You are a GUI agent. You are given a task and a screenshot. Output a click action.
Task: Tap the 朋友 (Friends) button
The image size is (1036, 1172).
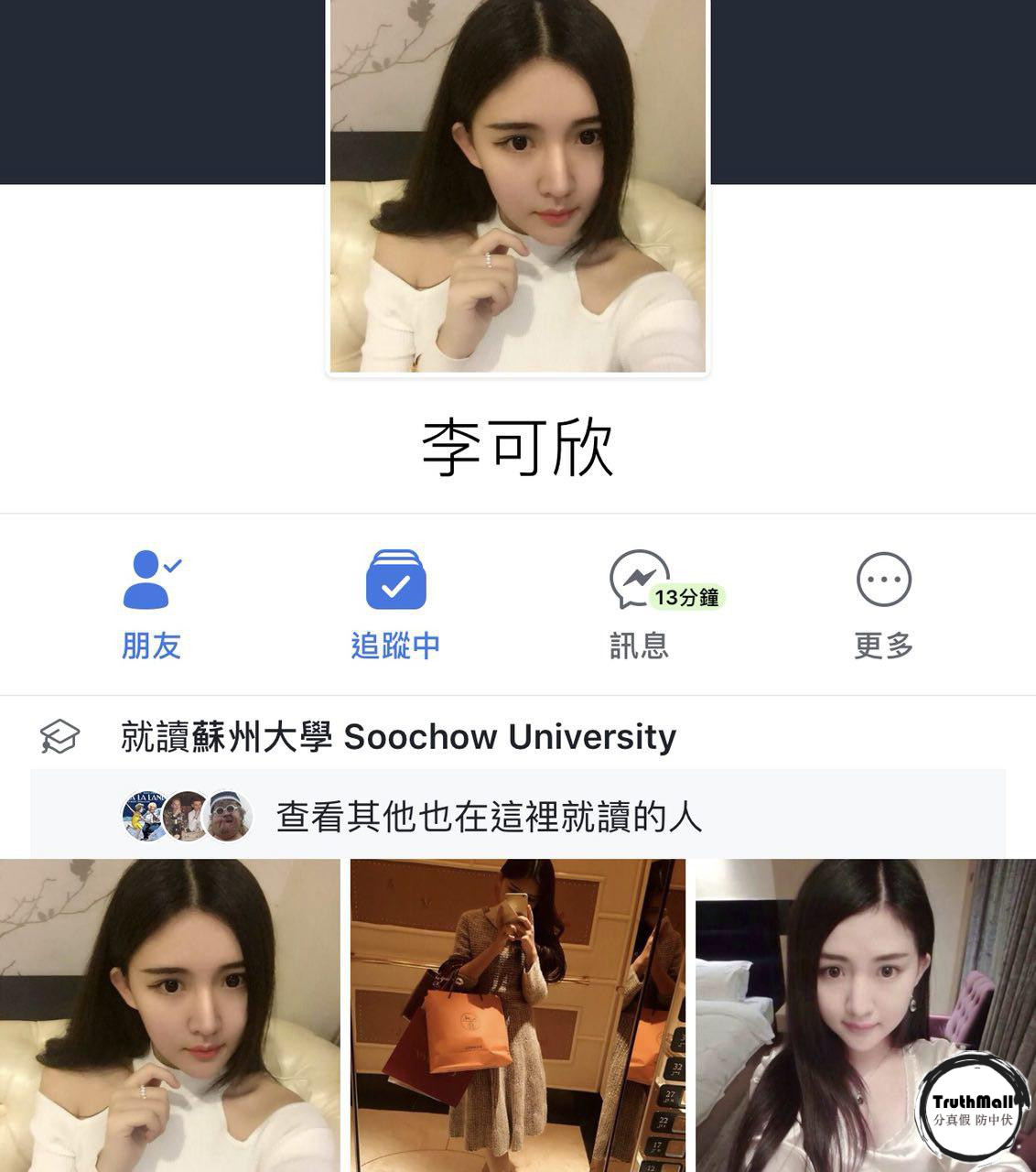[x=151, y=604]
